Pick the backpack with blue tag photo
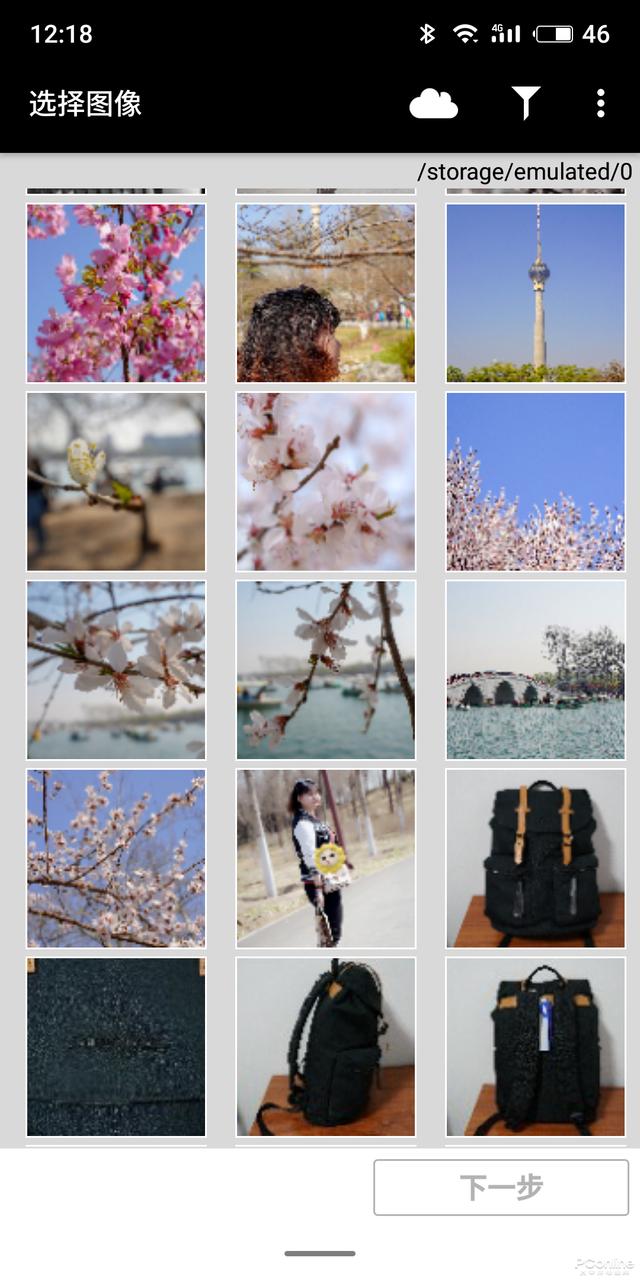640x1280 pixels. (536, 1047)
